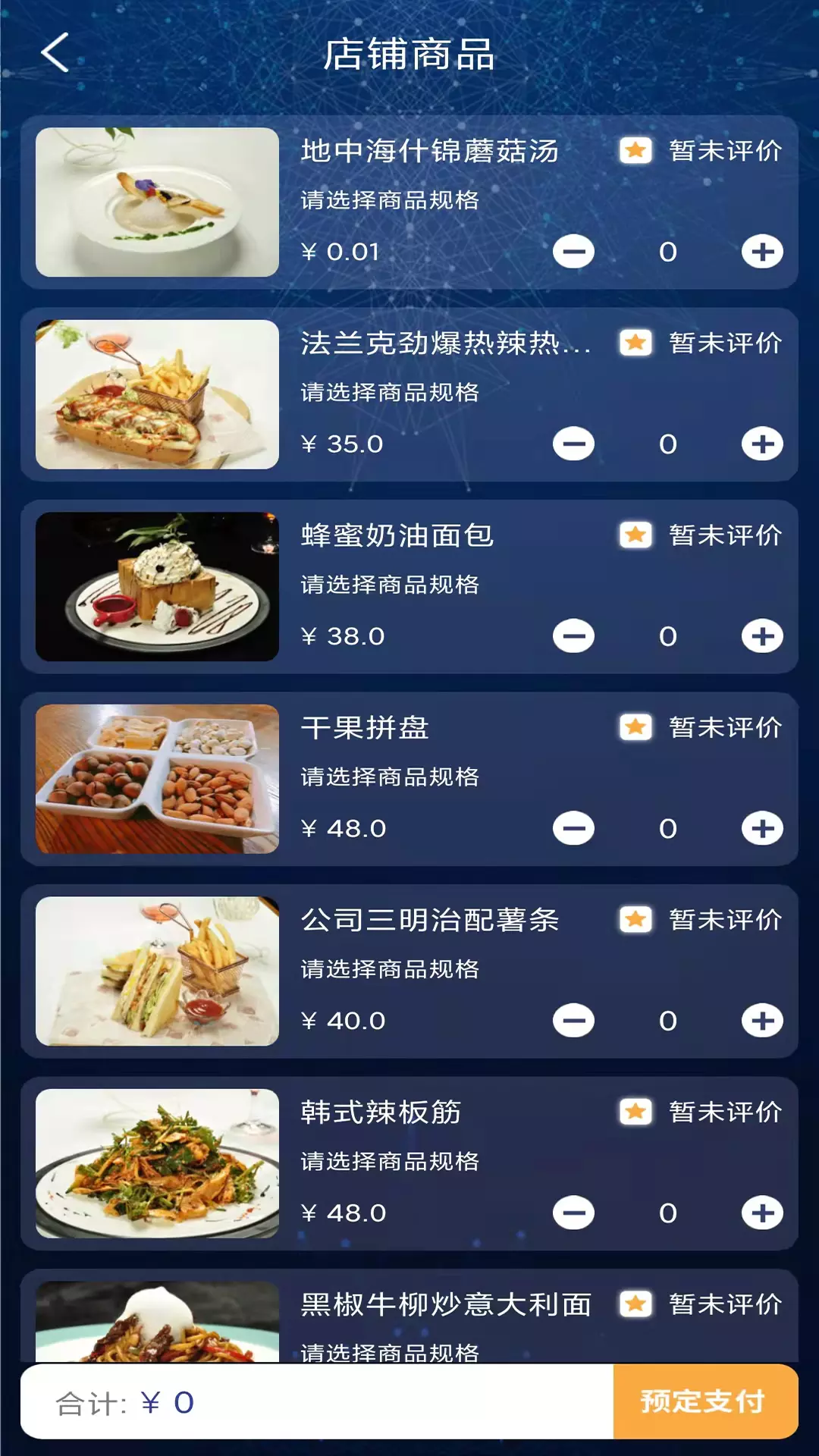Open the 黑椒牛柳炒意大利面 product card

click(x=409, y=1316)
